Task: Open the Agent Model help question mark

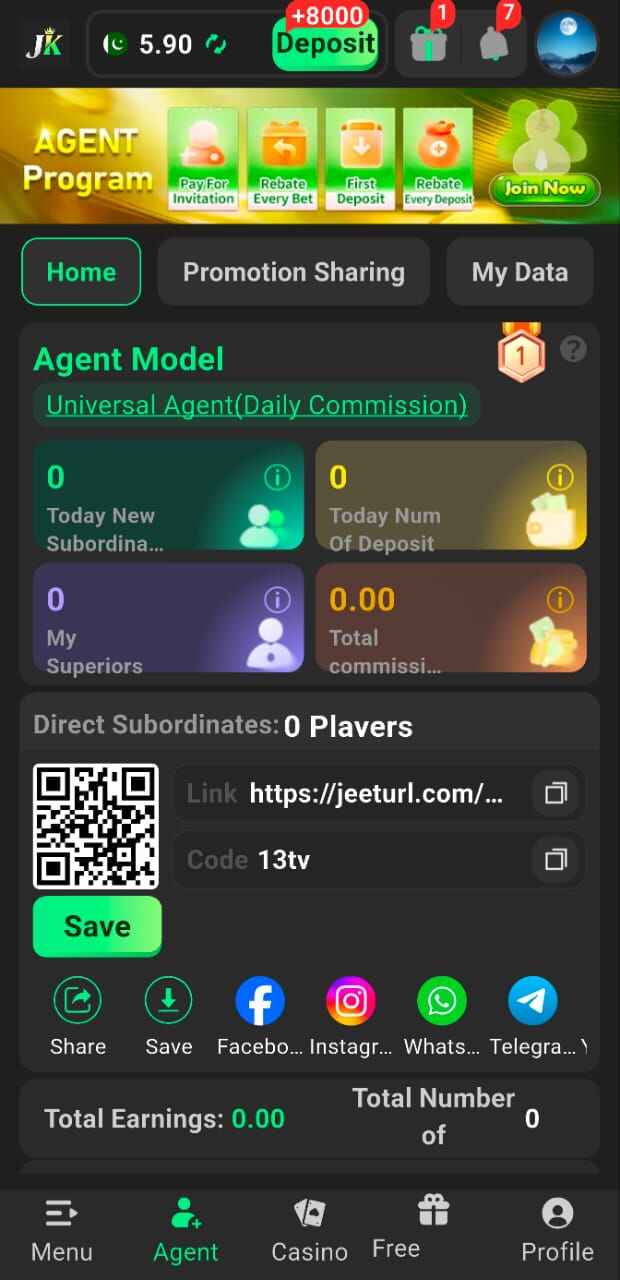Action: (573, 349)
